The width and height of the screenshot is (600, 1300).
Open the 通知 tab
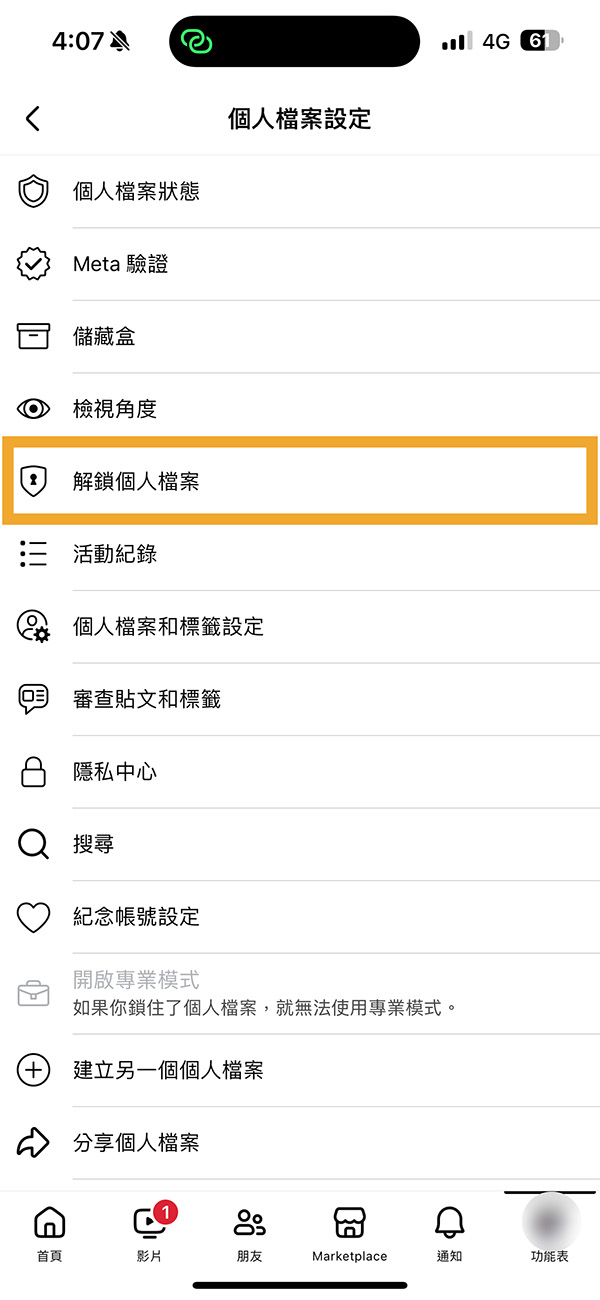pos(449,1234)
